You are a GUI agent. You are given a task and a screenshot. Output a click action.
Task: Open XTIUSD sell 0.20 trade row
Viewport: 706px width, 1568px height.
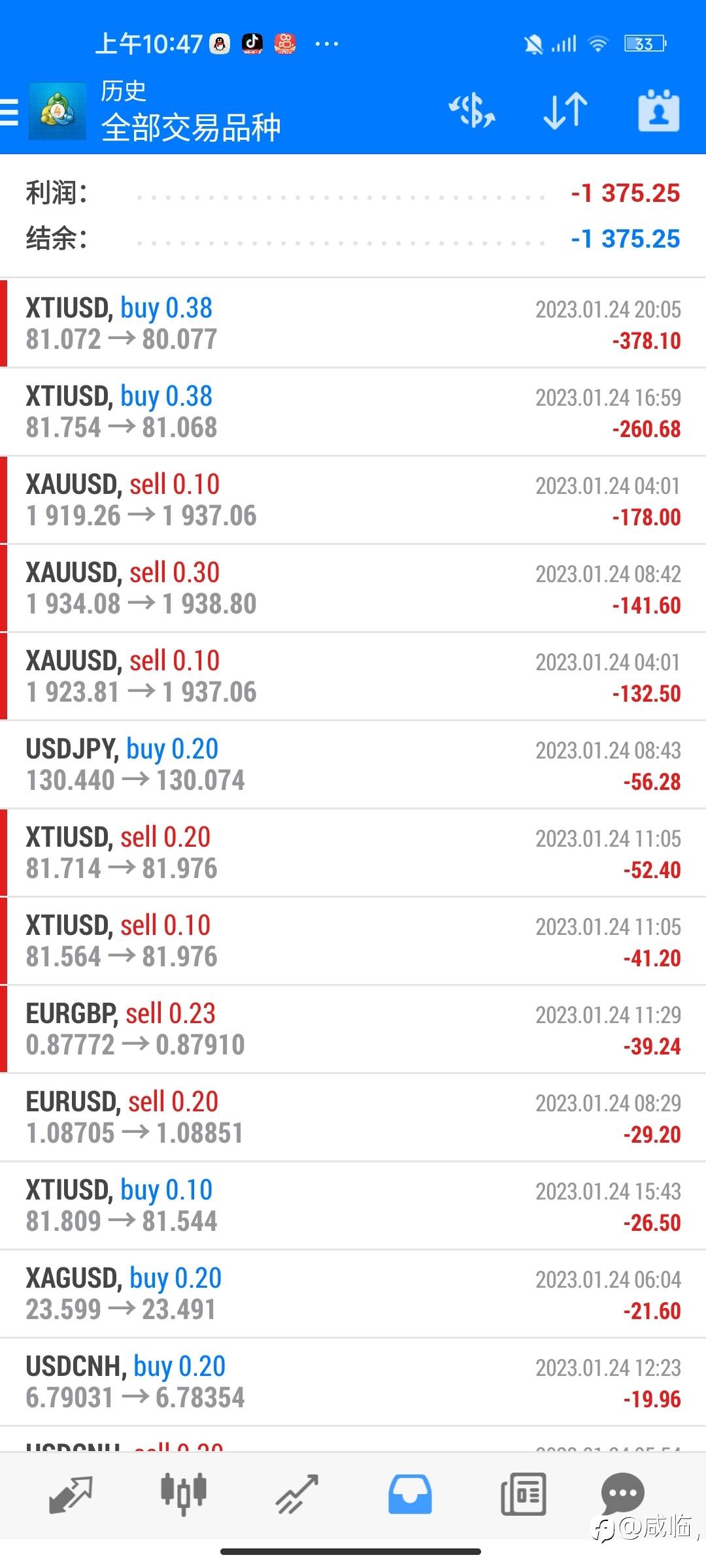(x=353, y=853)
